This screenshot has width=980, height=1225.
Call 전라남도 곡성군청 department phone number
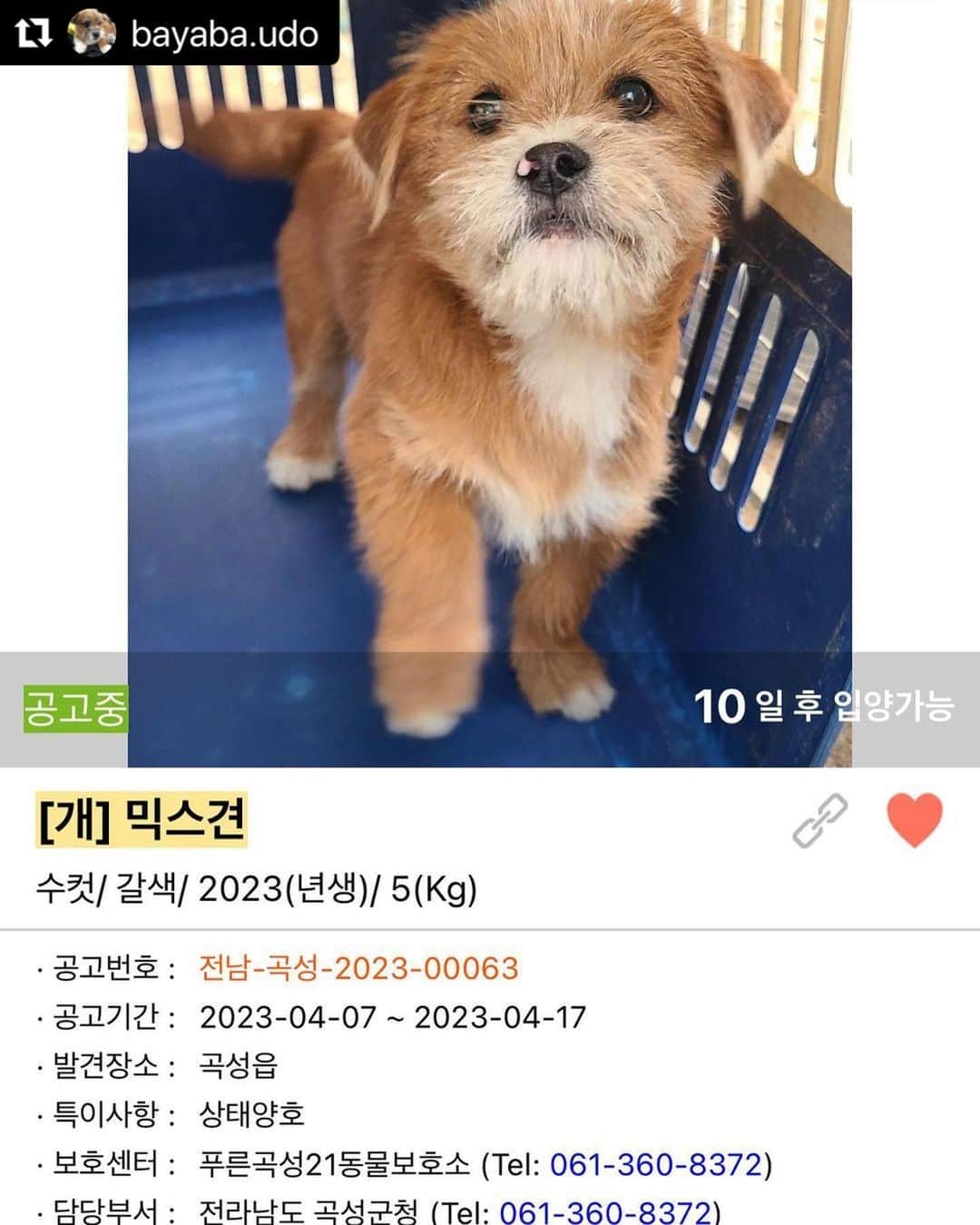(605, 1211)
